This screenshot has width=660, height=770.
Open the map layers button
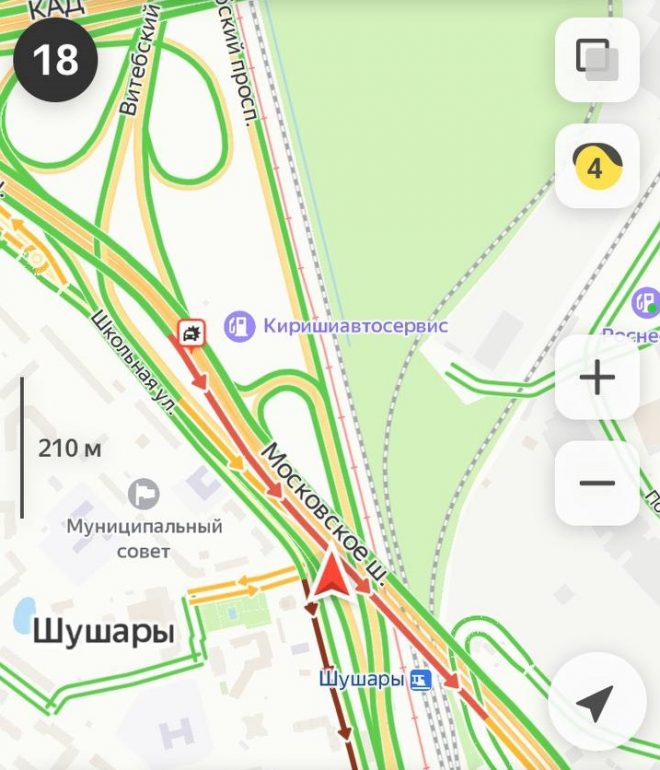596,59
